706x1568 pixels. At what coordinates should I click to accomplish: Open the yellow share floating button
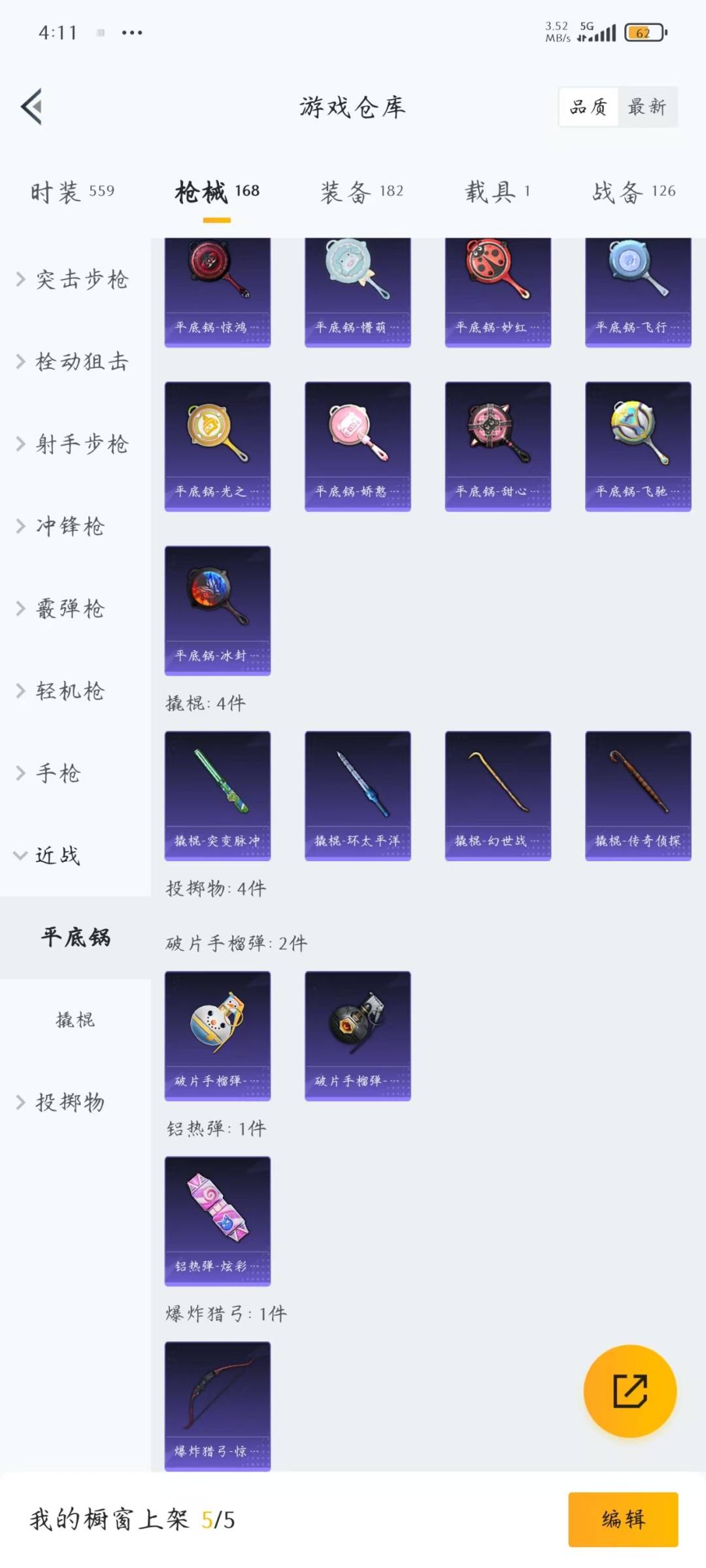(x=630, y=1392)
